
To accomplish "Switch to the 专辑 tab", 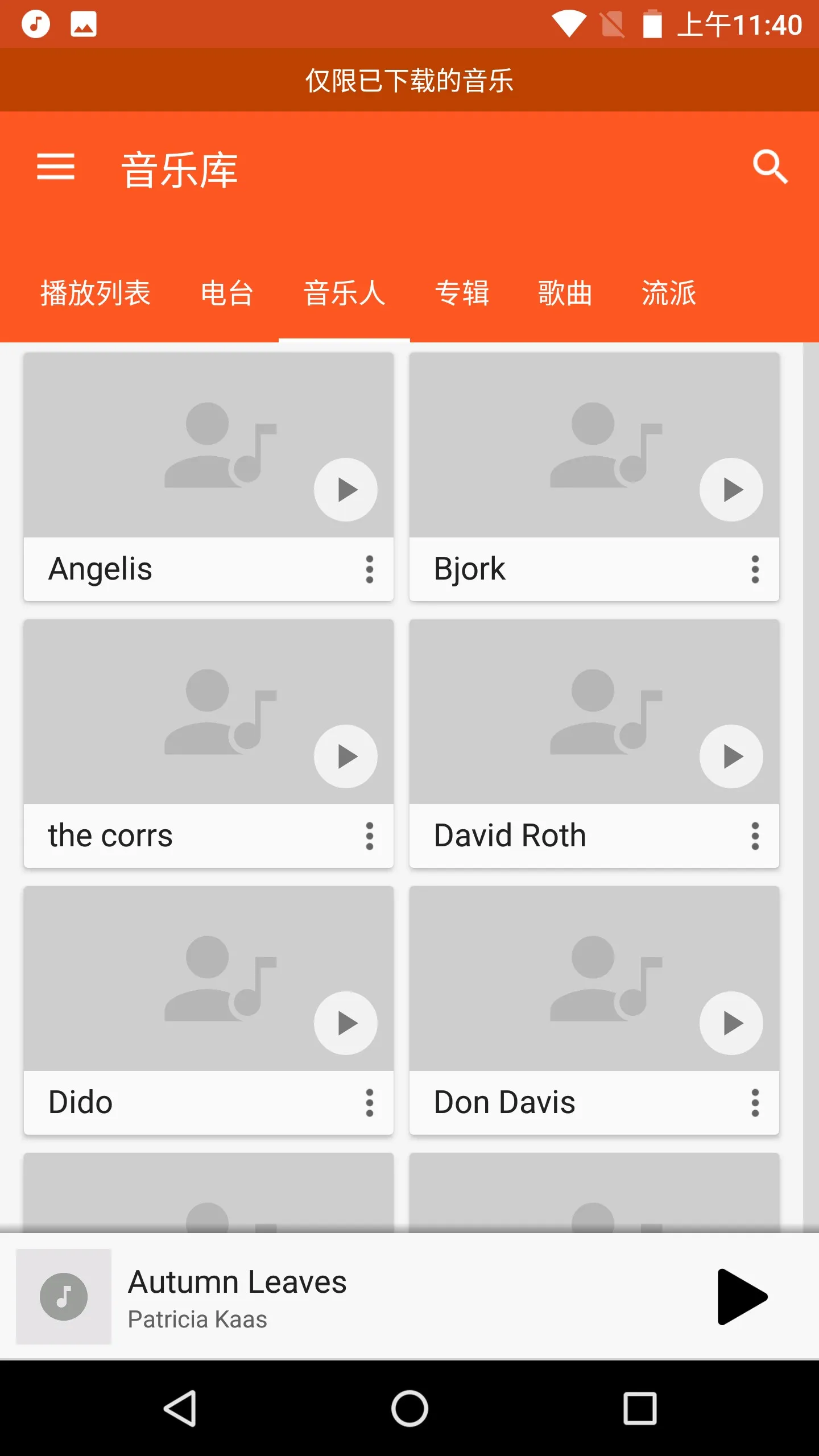I will [462, 293].
